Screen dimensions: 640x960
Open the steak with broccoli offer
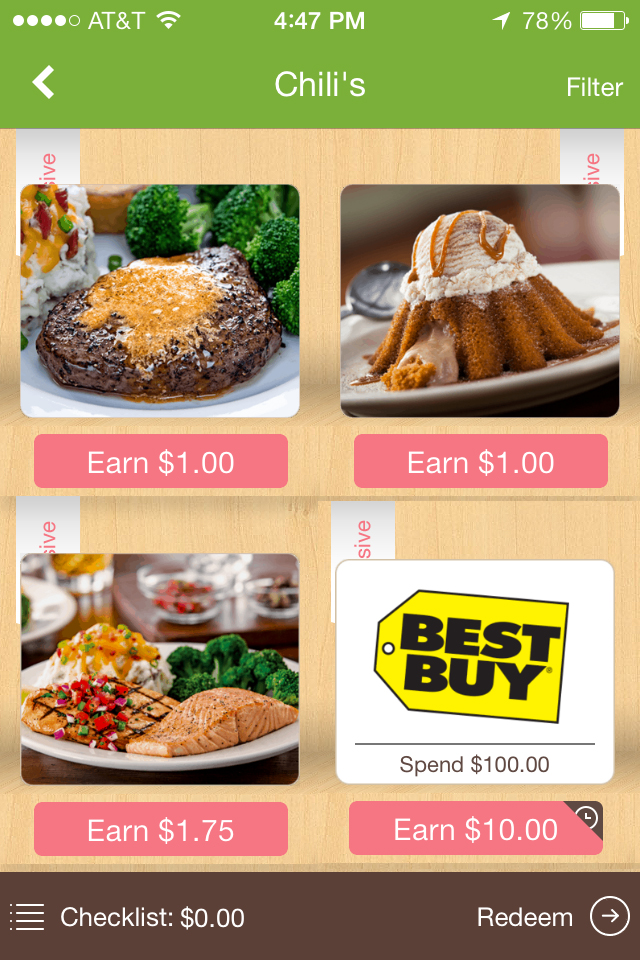click(x=160, y=300)
